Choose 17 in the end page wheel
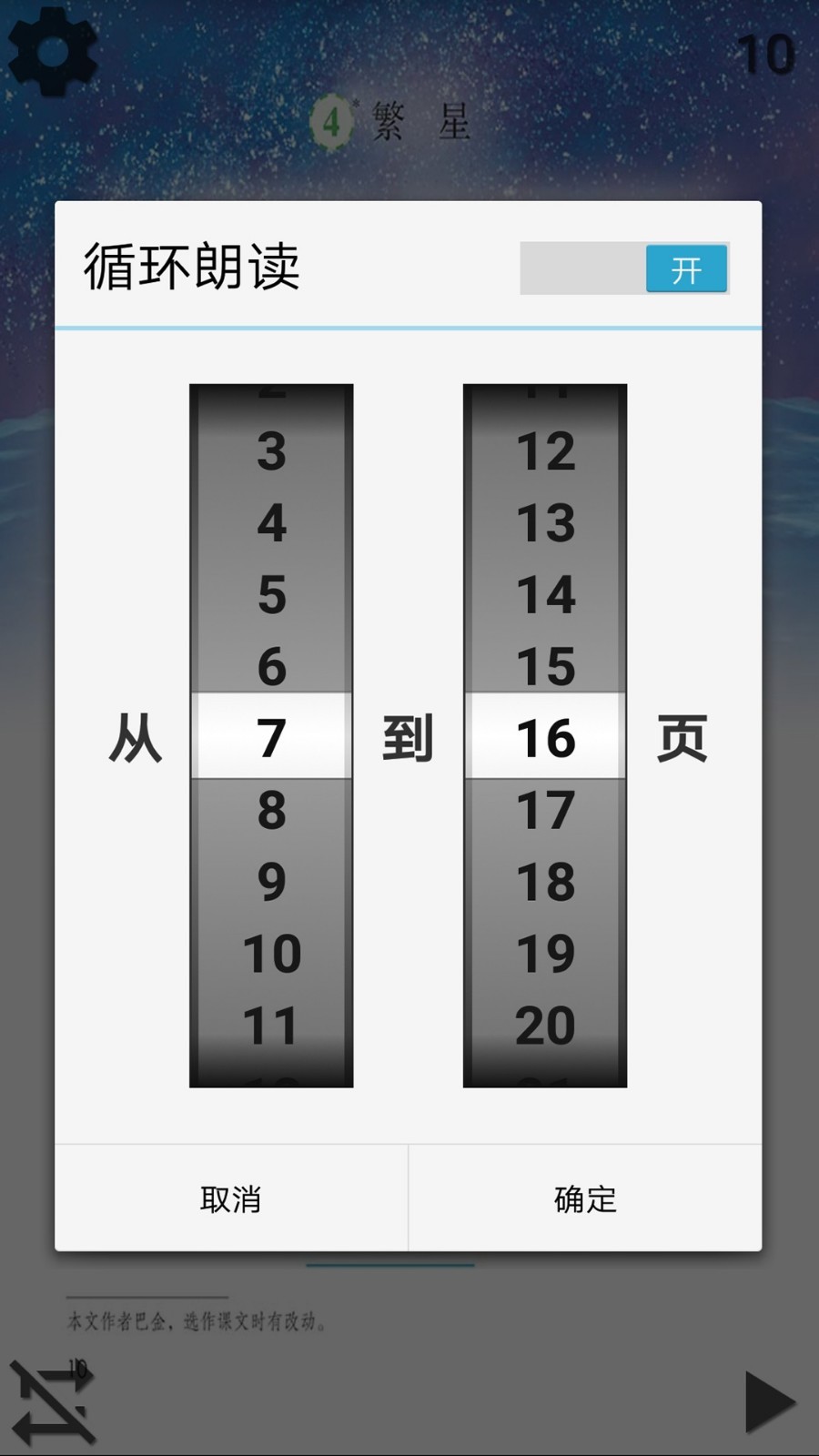The height and width of the screenshot is (1456, 819). pos(545,809)
